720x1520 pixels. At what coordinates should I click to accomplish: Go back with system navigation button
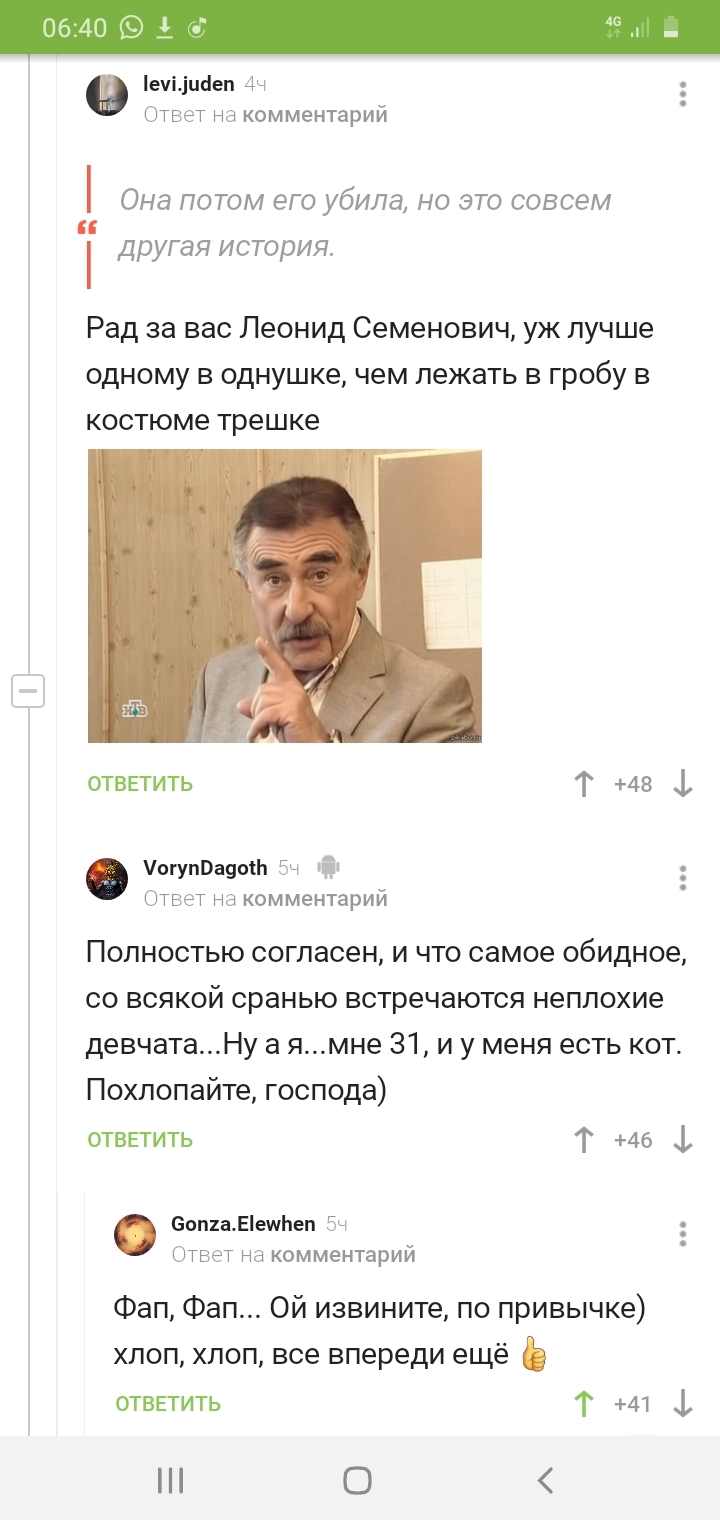[545, 1480]
